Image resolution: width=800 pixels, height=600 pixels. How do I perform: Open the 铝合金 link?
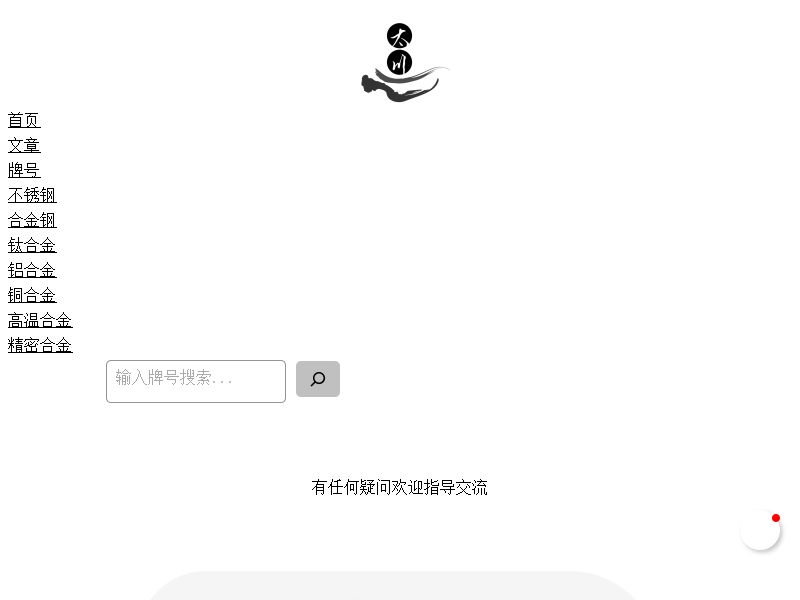pyautogui.click(x=32, y=271)
